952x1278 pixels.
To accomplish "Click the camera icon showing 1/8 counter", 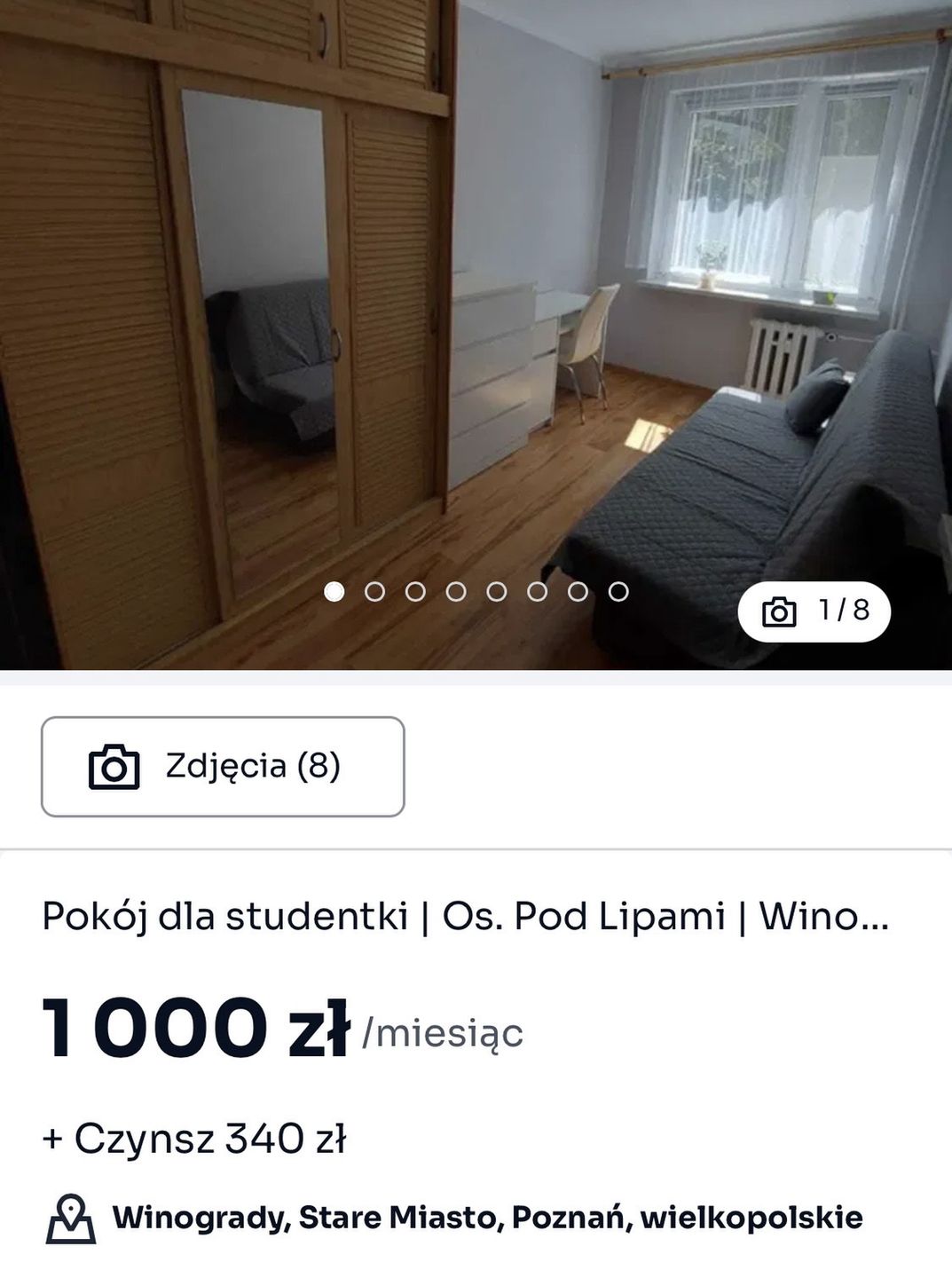I will coord(778,609).
